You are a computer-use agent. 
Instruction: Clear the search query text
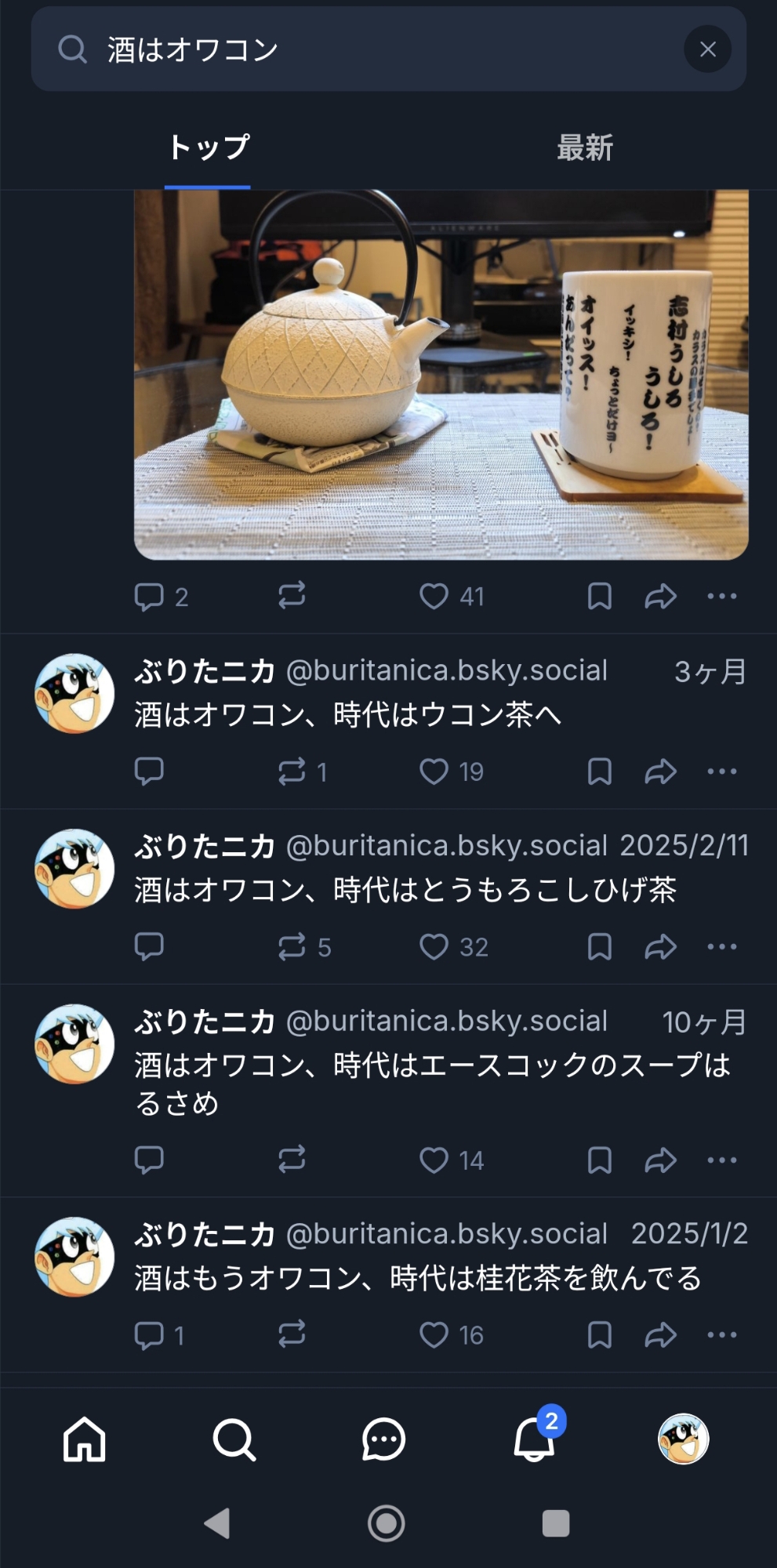point(707,49)
